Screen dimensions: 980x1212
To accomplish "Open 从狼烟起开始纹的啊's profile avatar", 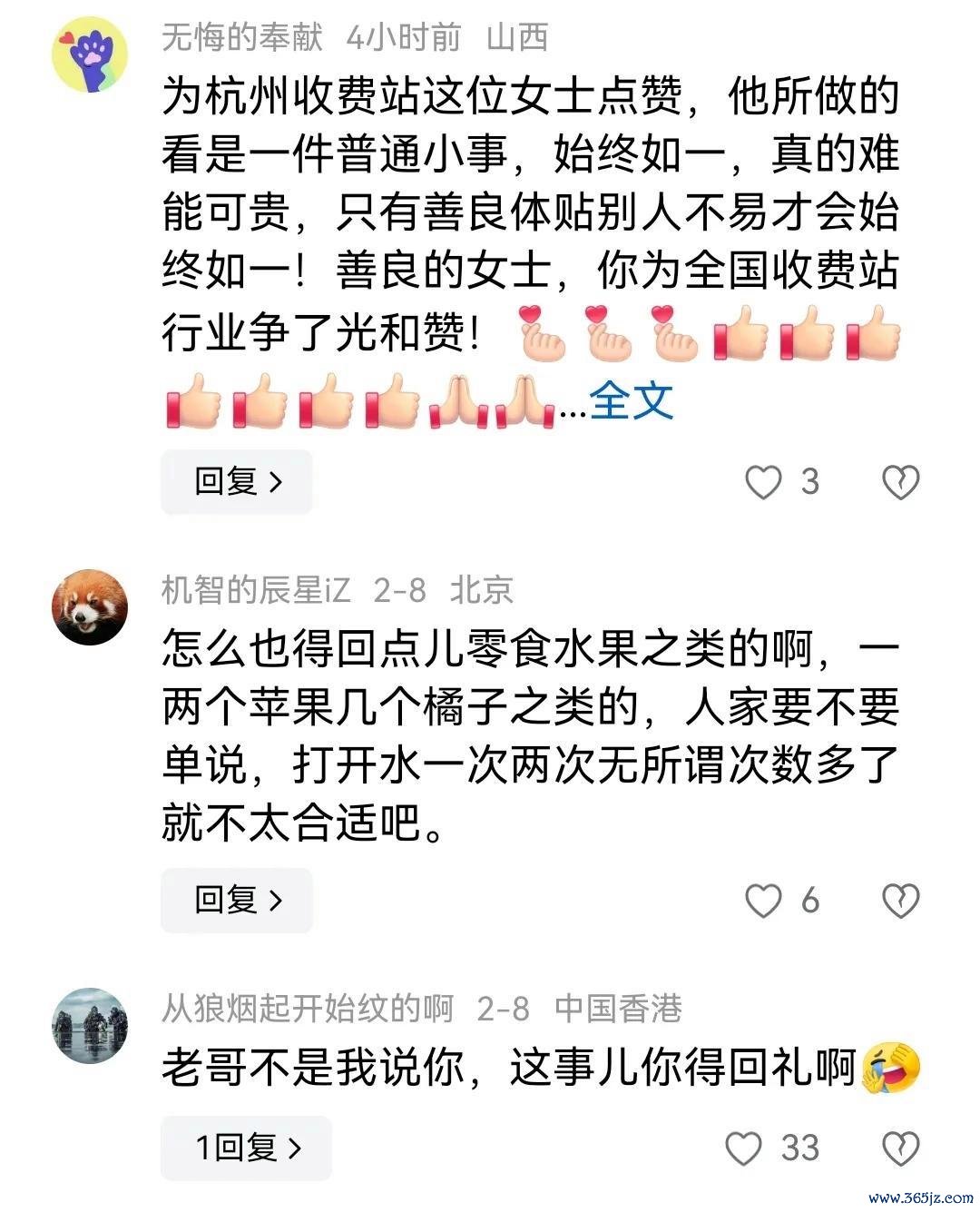I will (x=89, y=1026).
